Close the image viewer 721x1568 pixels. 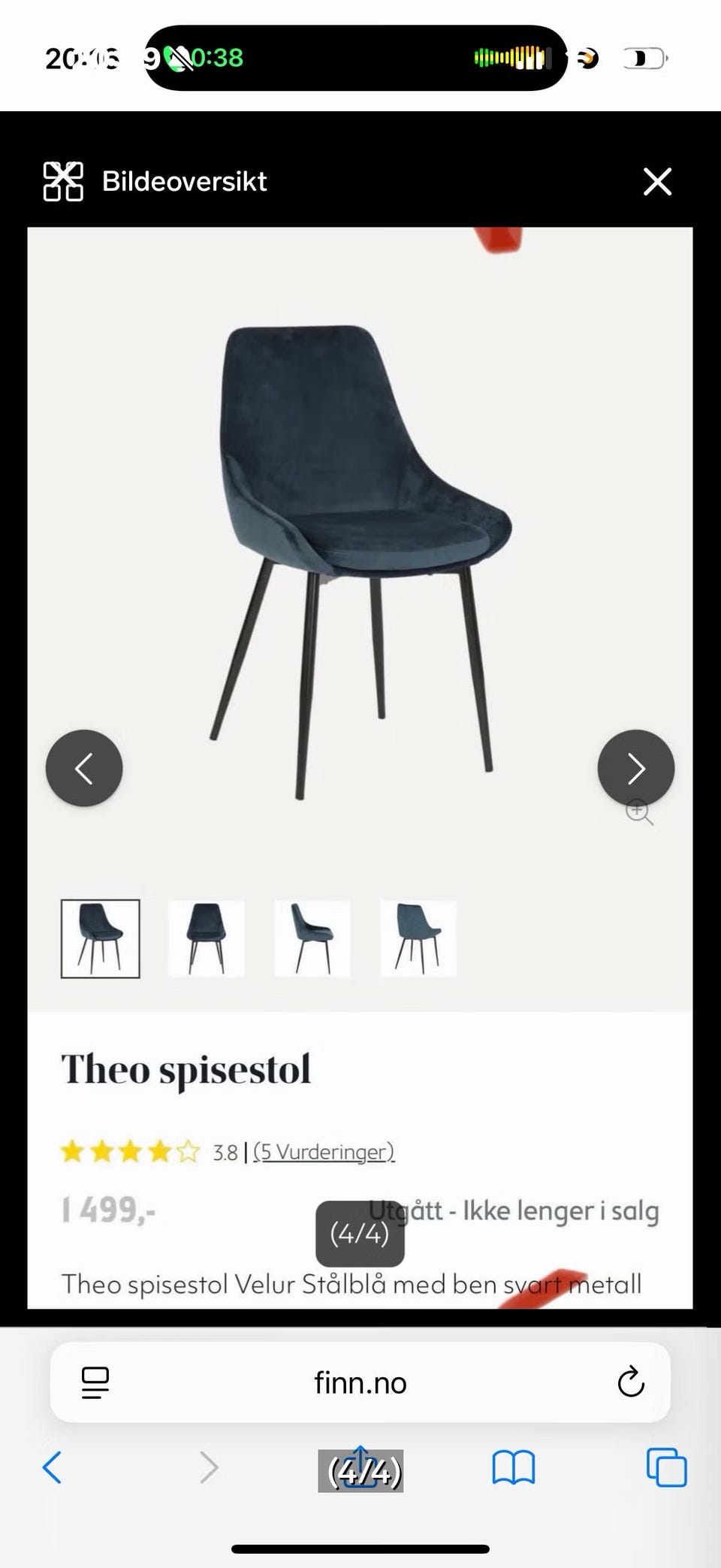657,181
